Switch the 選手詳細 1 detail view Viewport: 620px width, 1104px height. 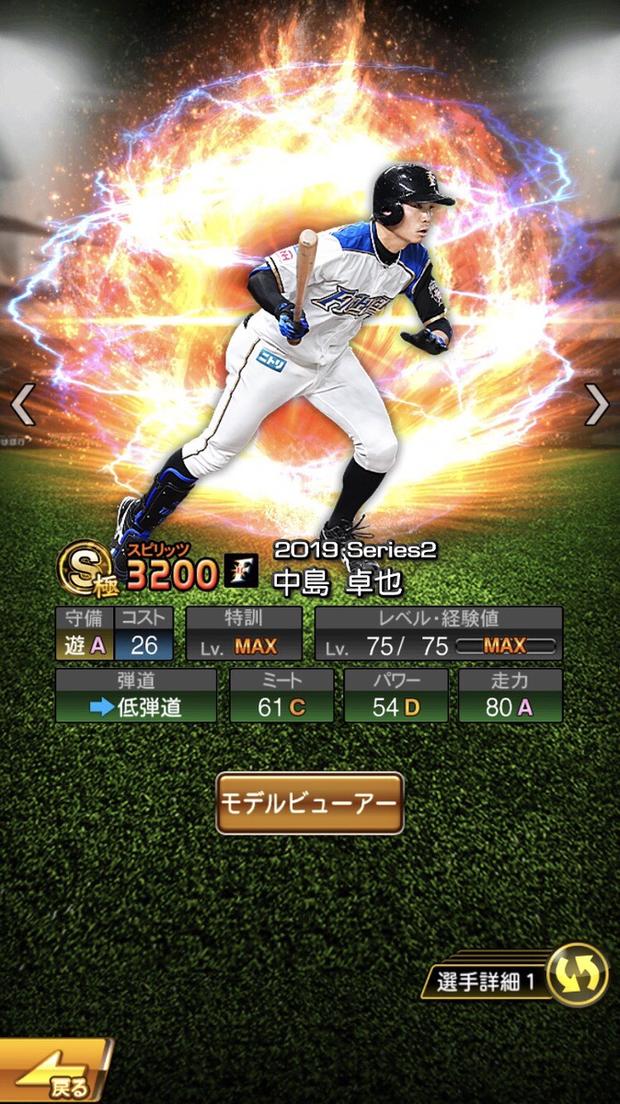[x=578, y=975]
